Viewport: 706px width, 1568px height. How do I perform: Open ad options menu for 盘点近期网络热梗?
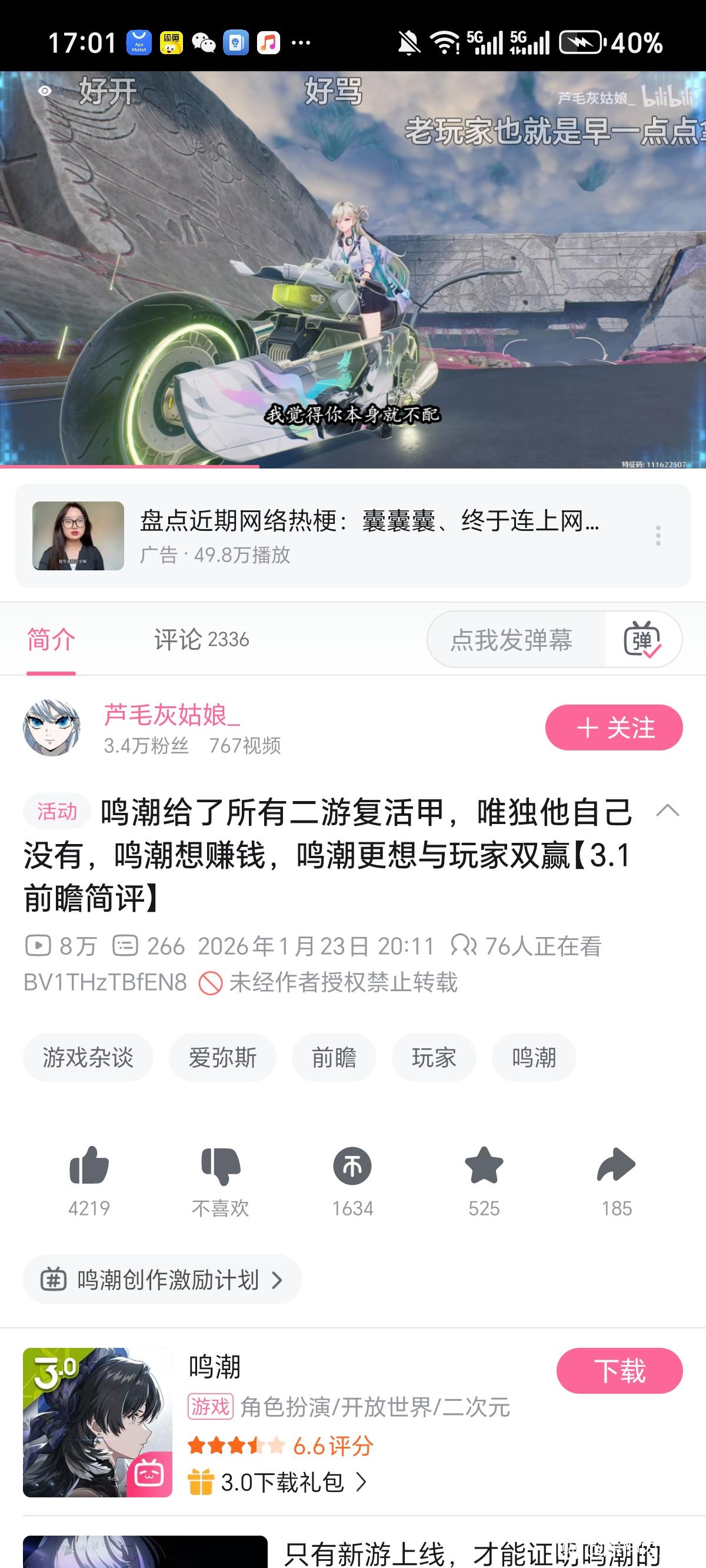pos(658,536)
